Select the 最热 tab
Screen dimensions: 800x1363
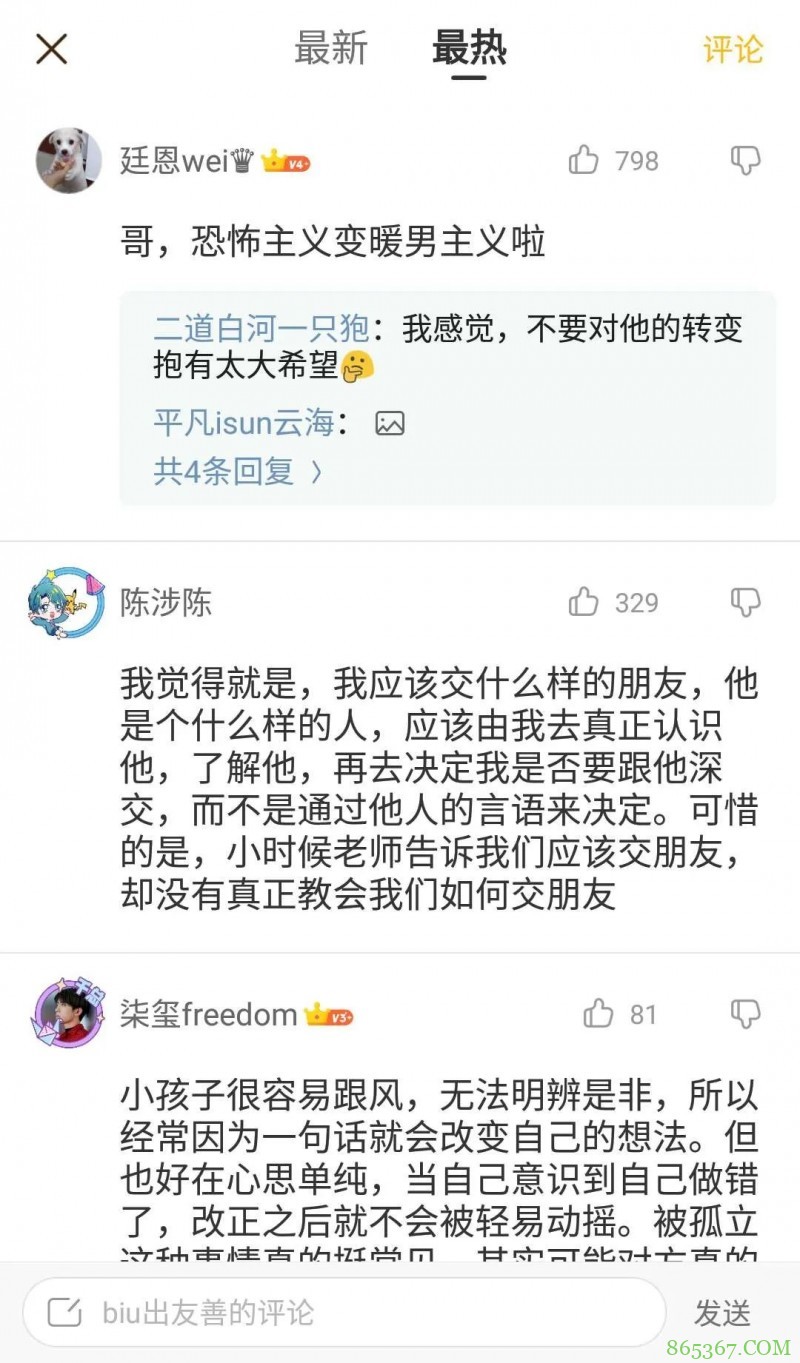tap(469, 49)
